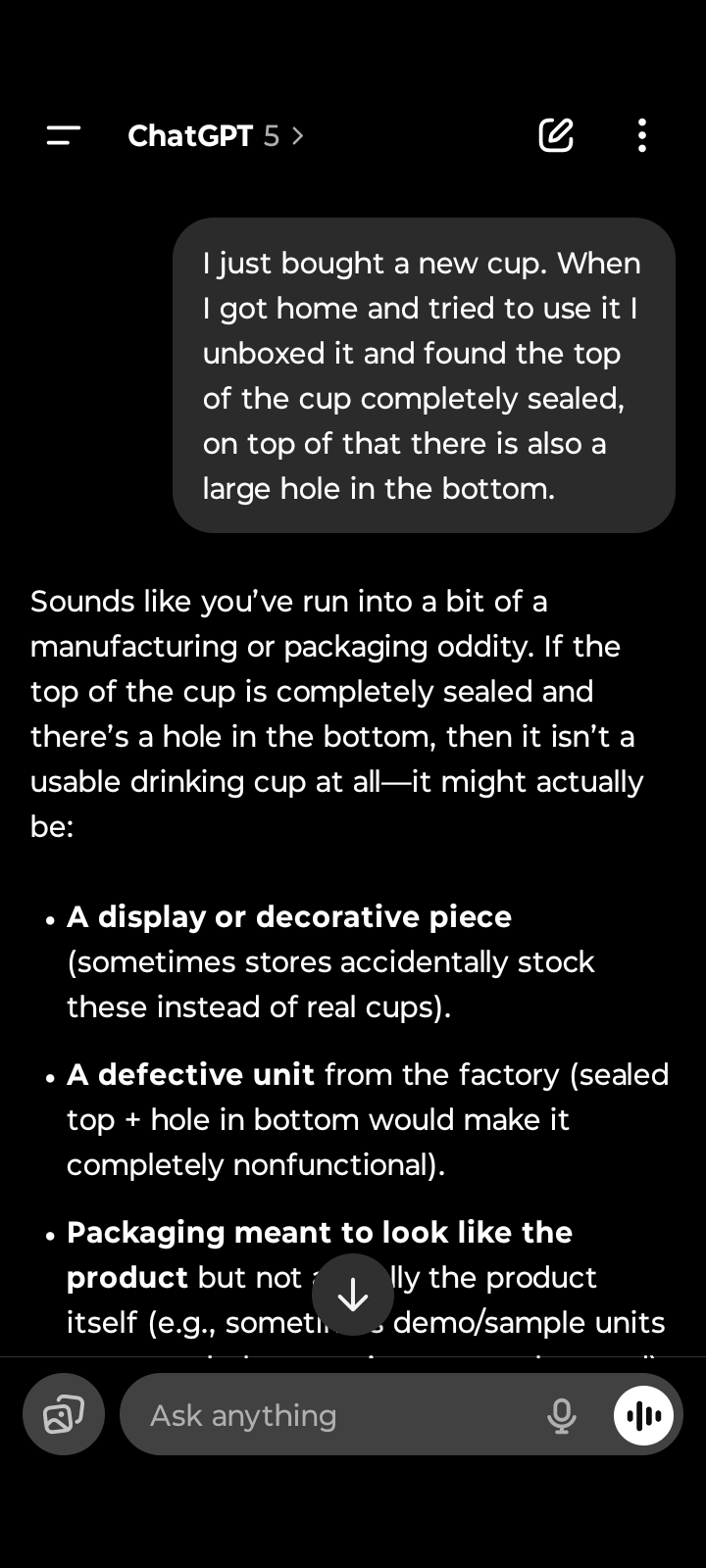Start voice mode conversation
Image resolution: width=706 pixels, height=1568 pixels.
(643, 1415)
